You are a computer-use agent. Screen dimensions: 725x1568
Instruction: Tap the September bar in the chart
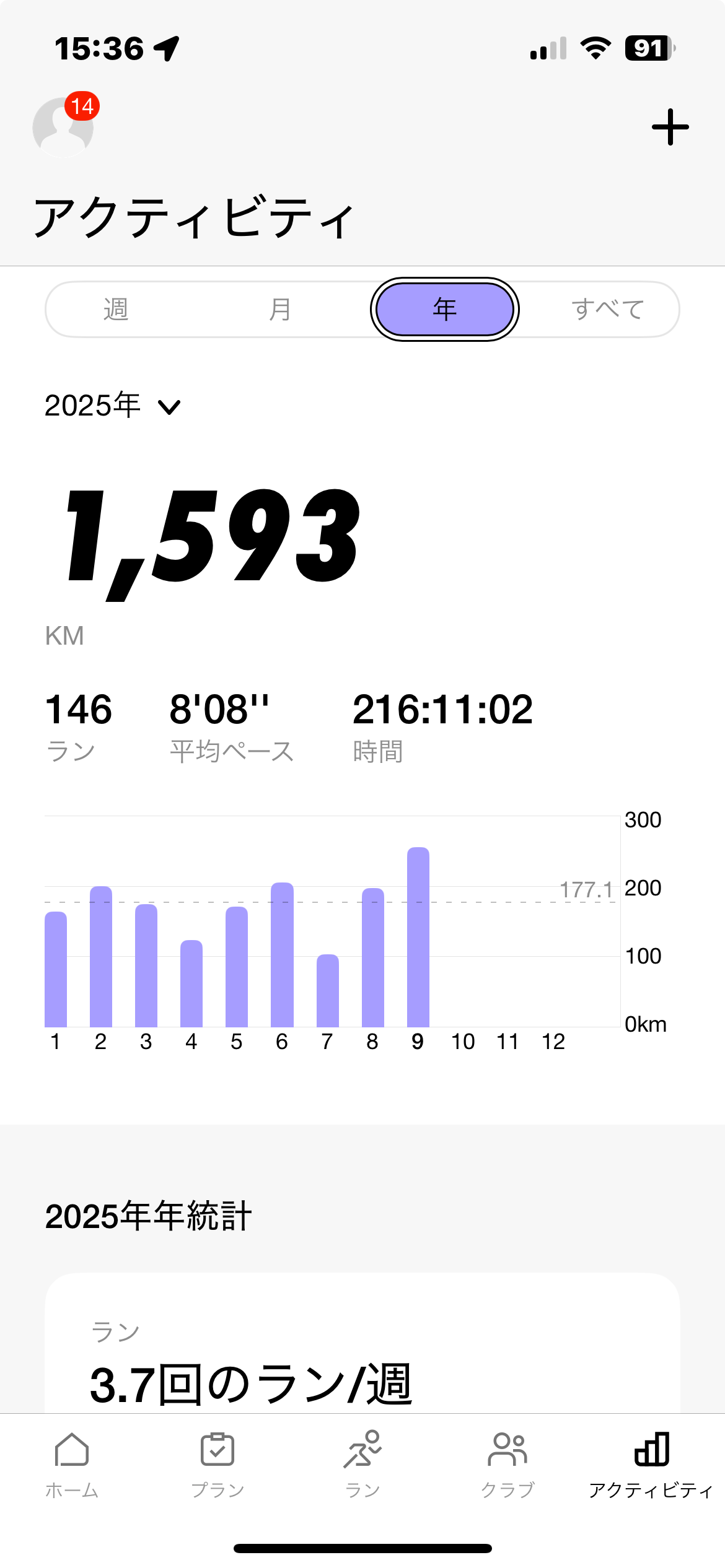tap(418, 936)
